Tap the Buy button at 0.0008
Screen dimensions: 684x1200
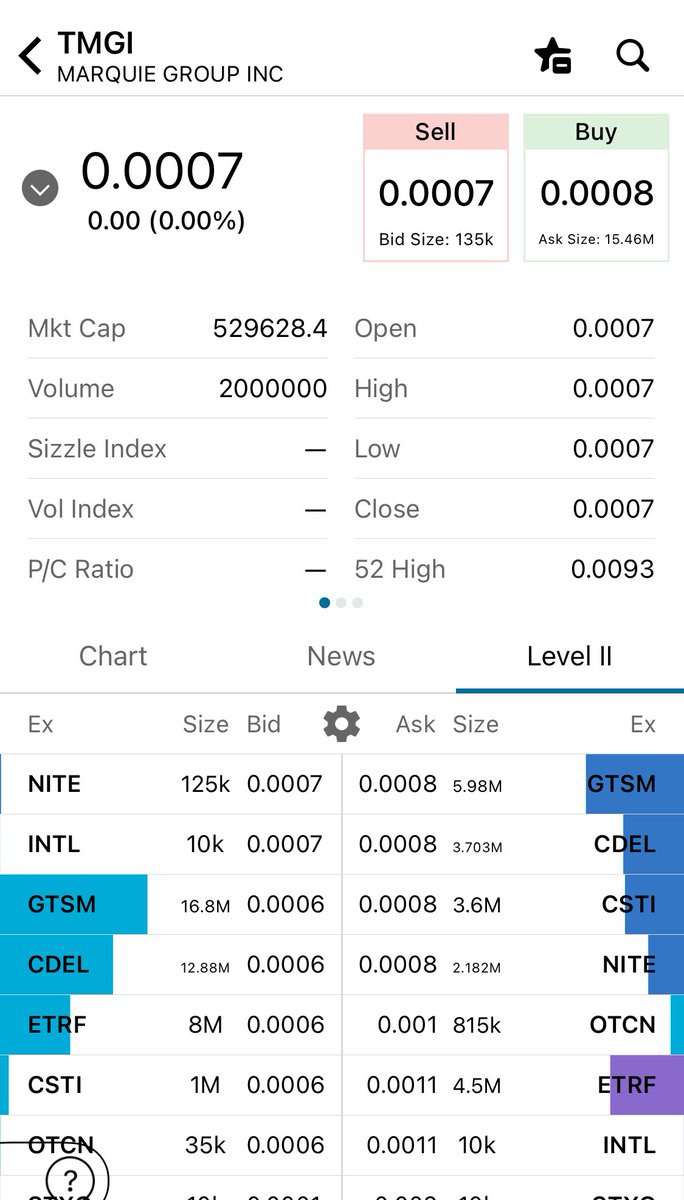tap(596, 187)
